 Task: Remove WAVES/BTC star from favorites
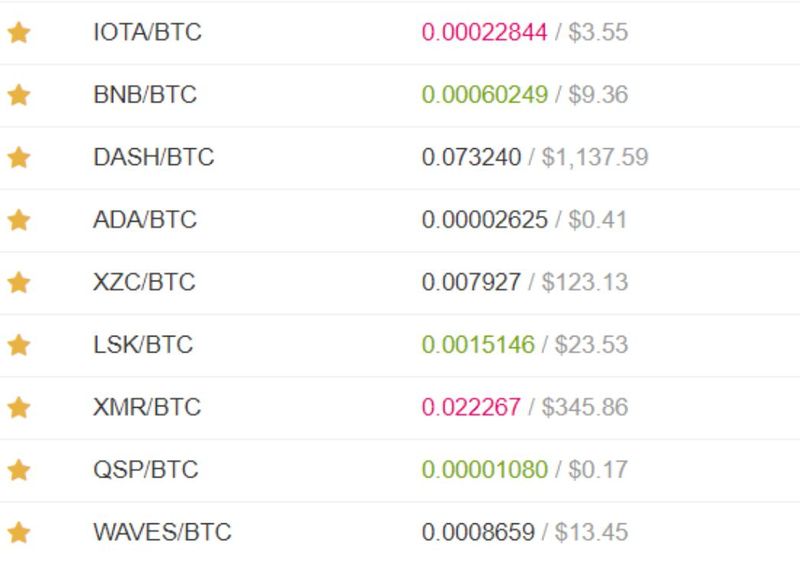coord(19,533)
